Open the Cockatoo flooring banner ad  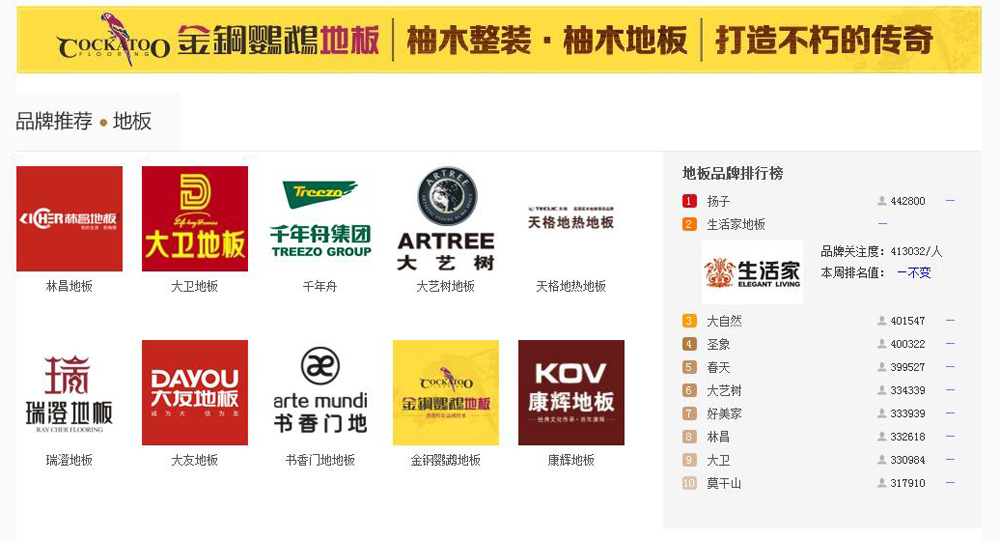tap(499, 40)
